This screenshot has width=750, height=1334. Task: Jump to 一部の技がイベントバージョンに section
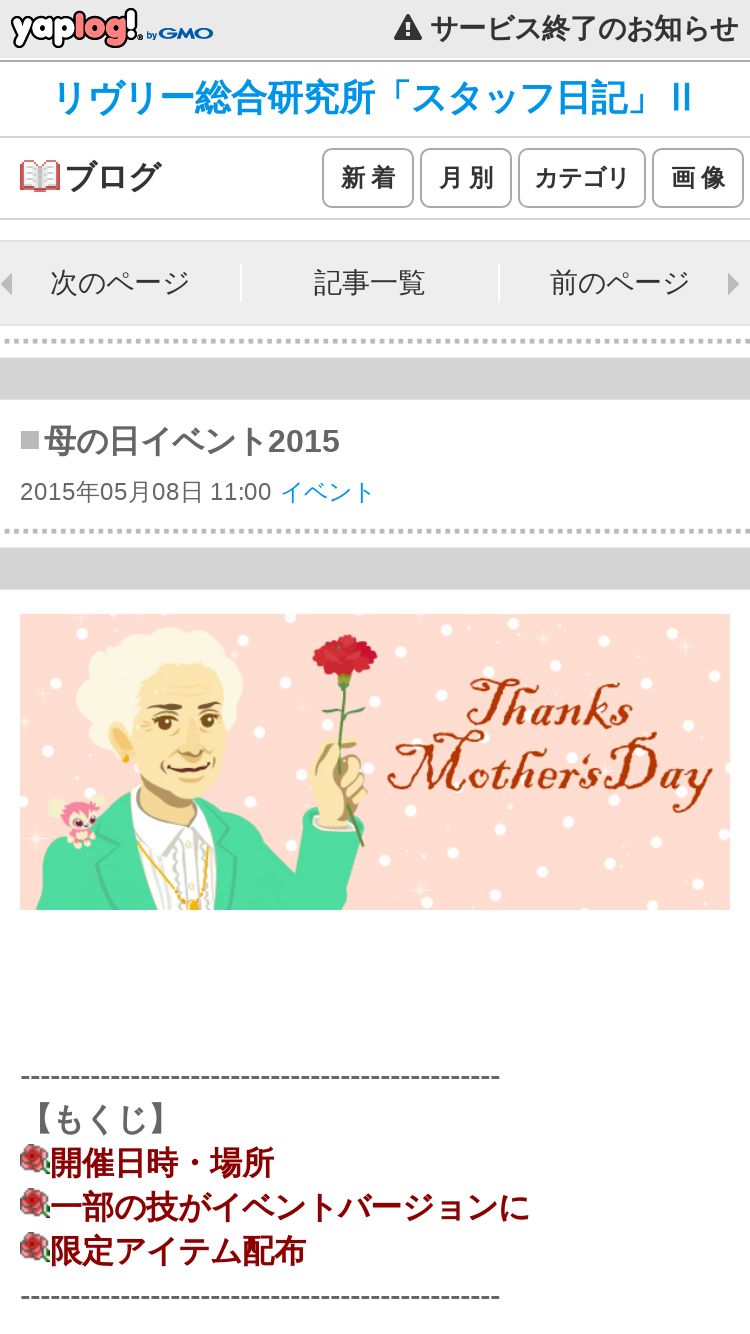click(290, 1207)
